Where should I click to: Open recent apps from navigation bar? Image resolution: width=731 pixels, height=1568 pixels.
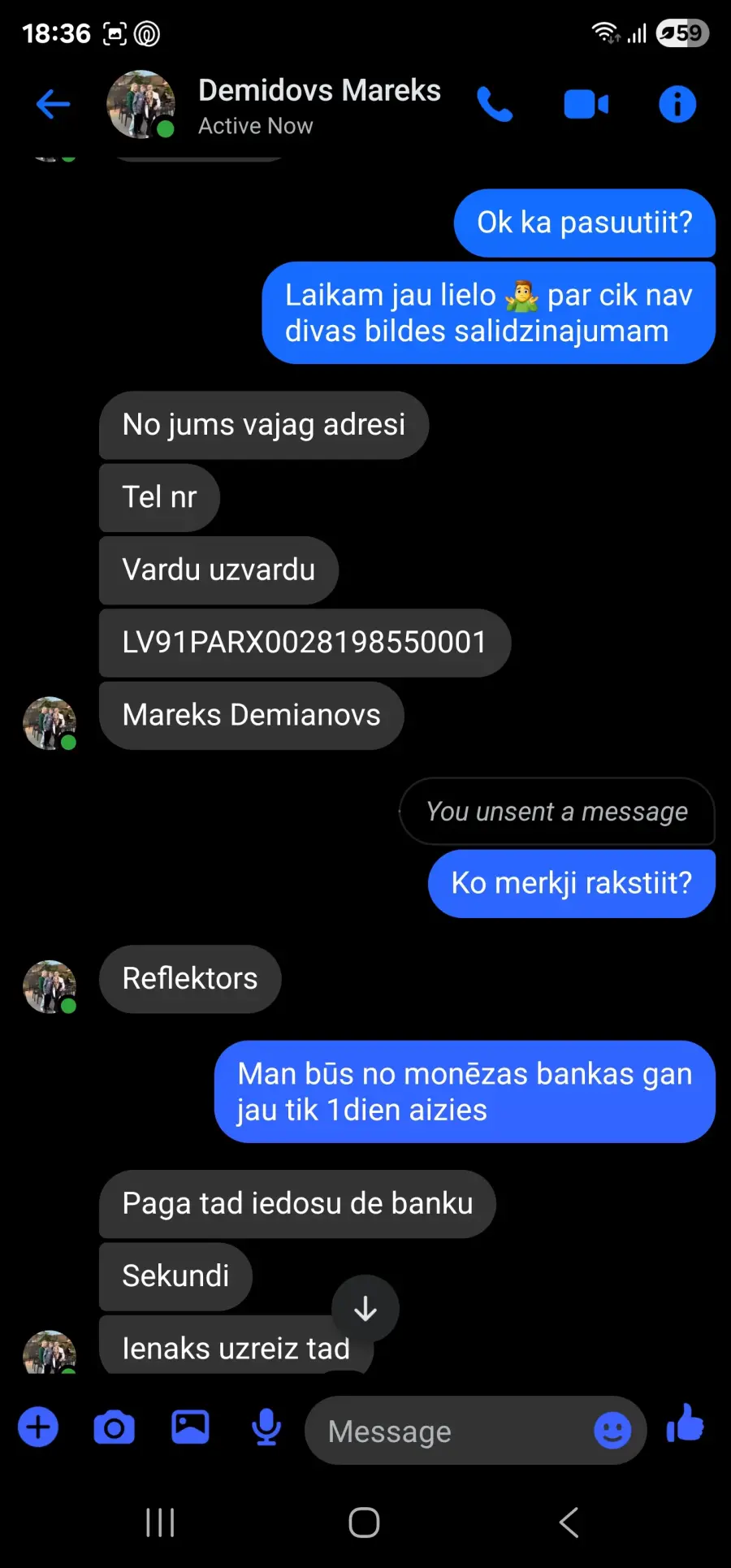click(x=160, y=1523)
